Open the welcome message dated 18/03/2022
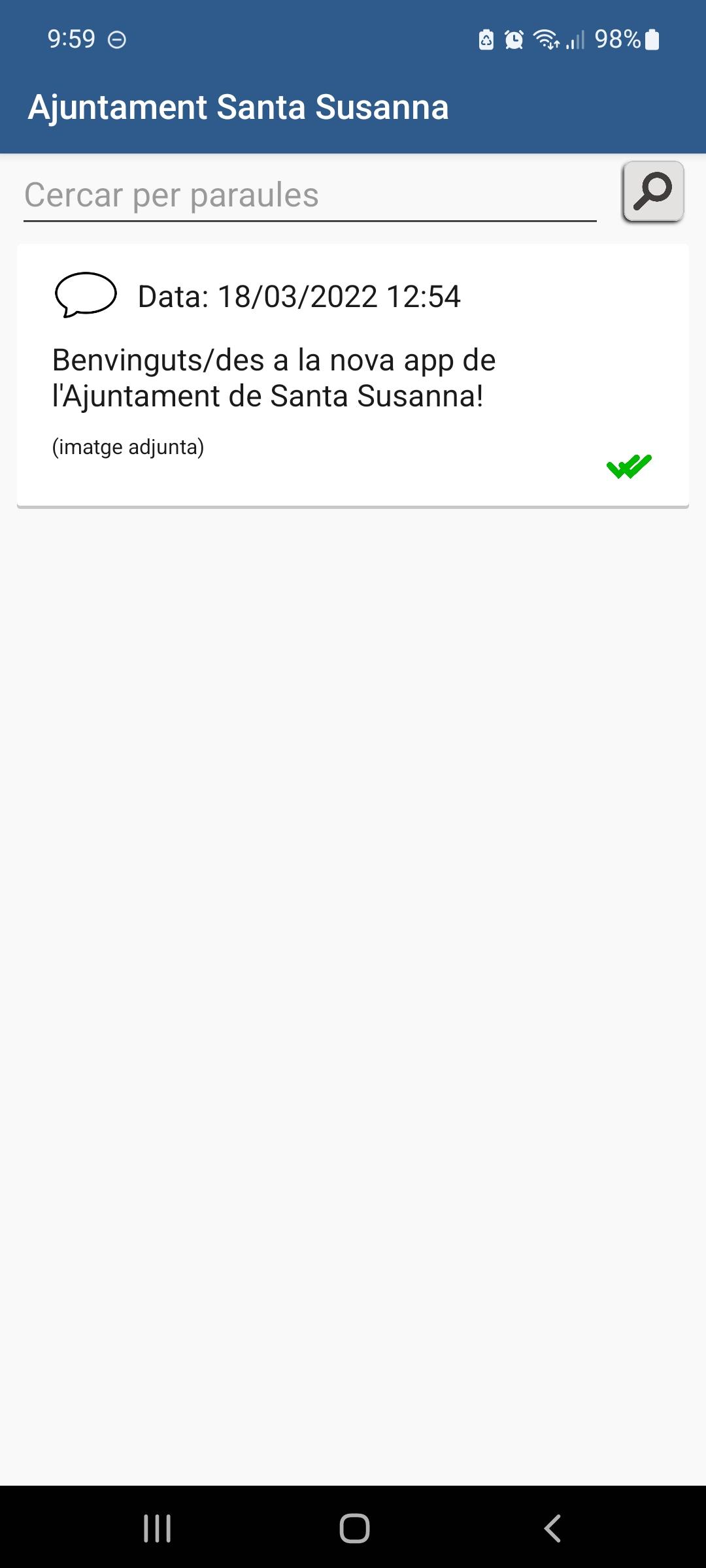Viewport: 706px width, 1568px height. [x=353, y=376]
